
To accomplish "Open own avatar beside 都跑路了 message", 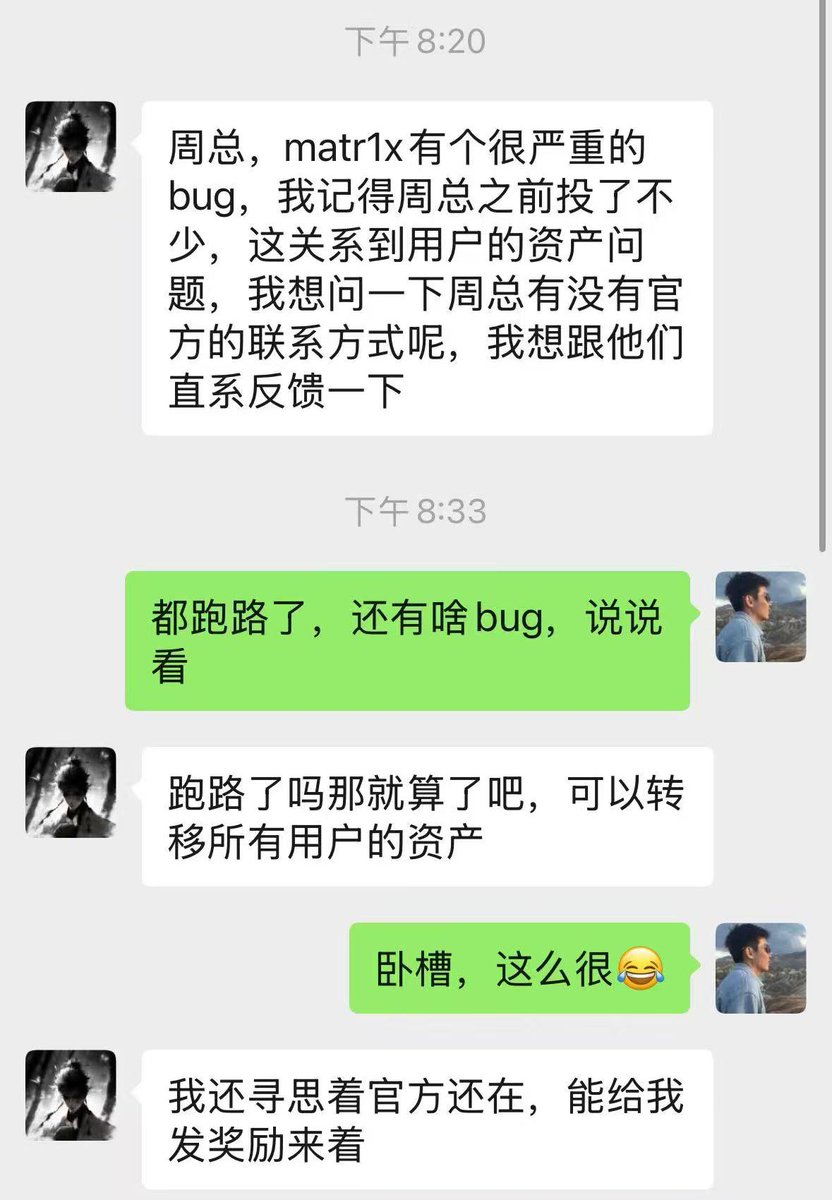I will [x=760, y=617].
